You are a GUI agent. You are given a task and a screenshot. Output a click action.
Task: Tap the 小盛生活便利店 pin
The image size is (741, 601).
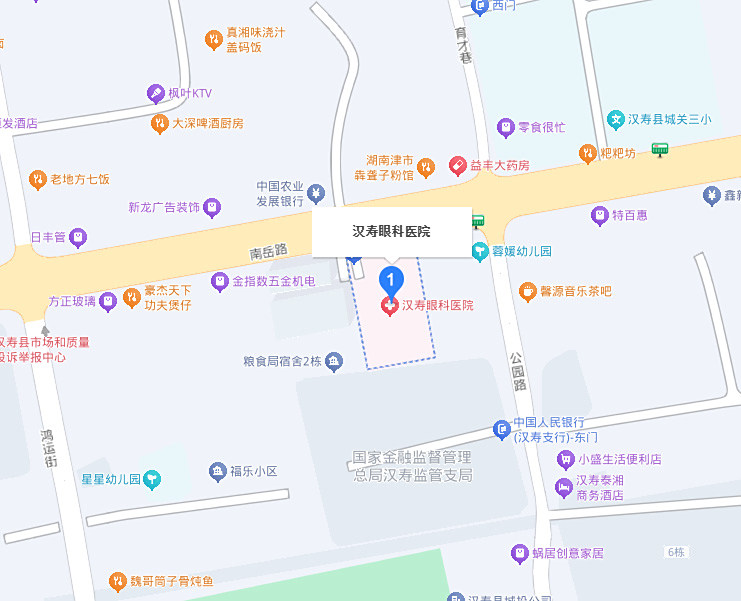566,460
